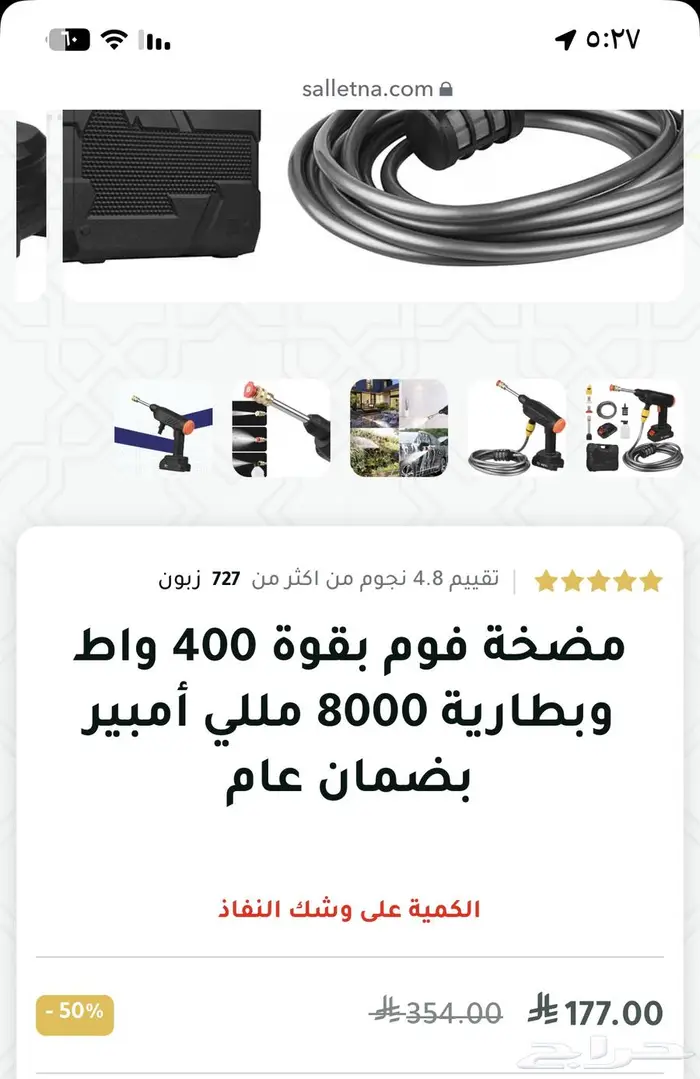Select the collage of usage scenes thumbnail
The height and width of the screenshot is (1079, 700).
pos(398,428)
